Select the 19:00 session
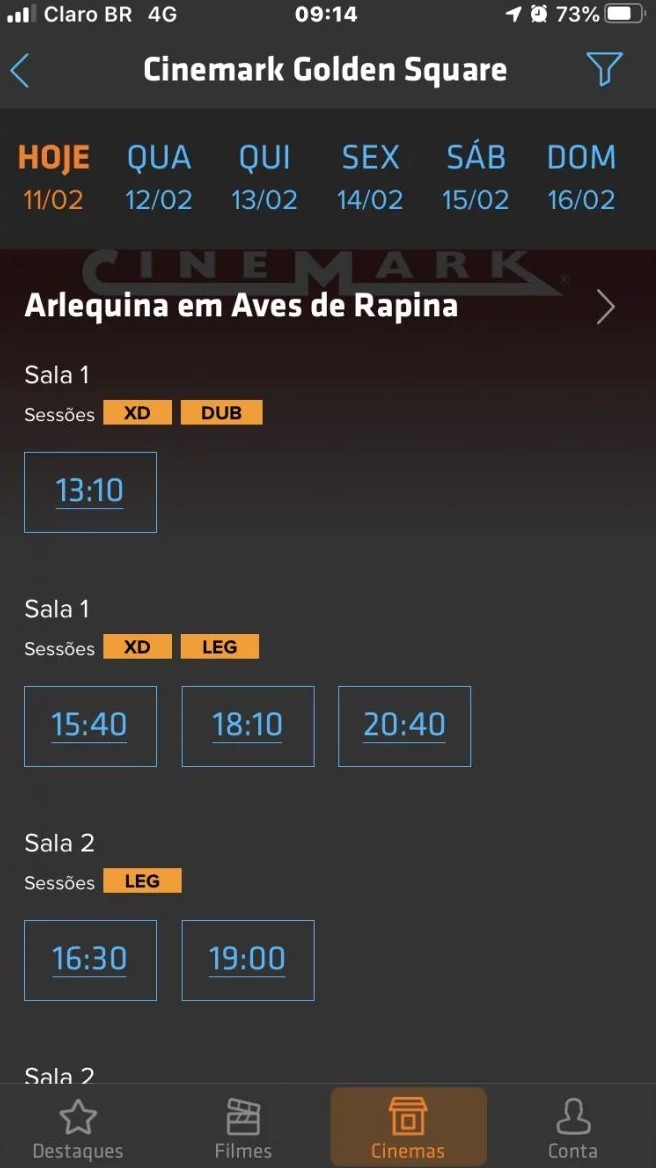This screenshot has width=657, height=1168. [x=247, y=960]
